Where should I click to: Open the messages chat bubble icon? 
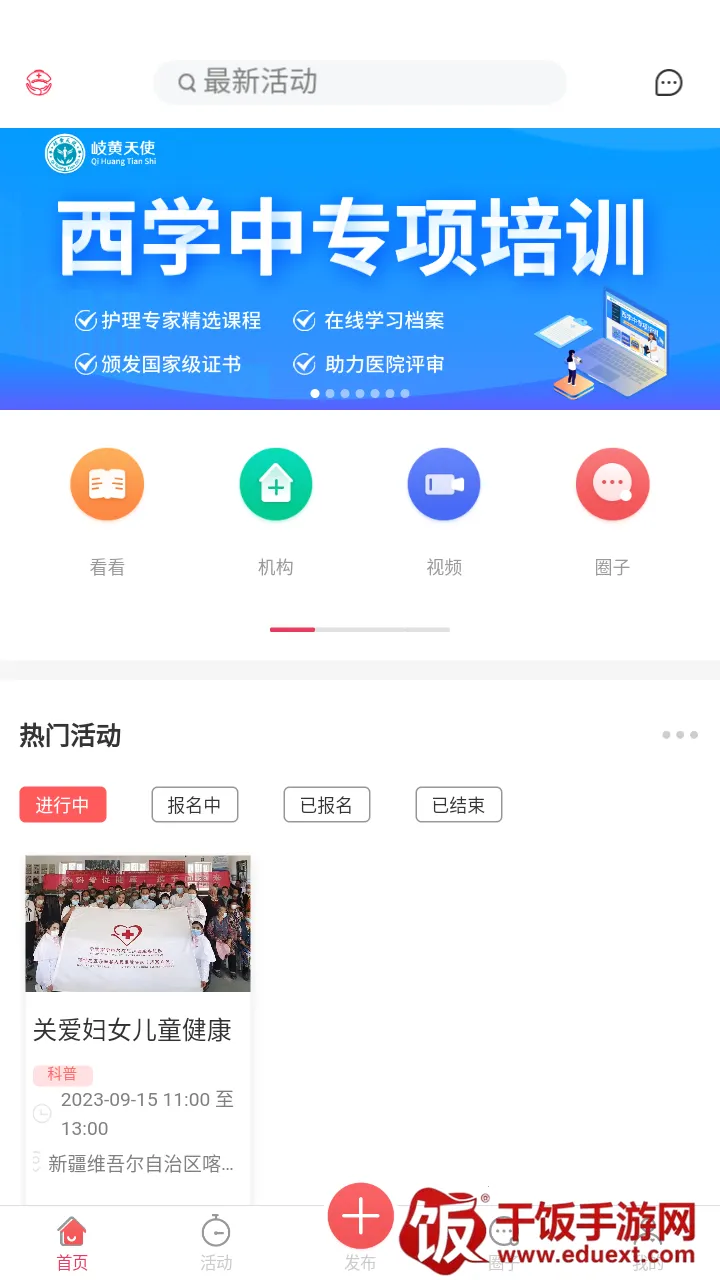(668, 83)
